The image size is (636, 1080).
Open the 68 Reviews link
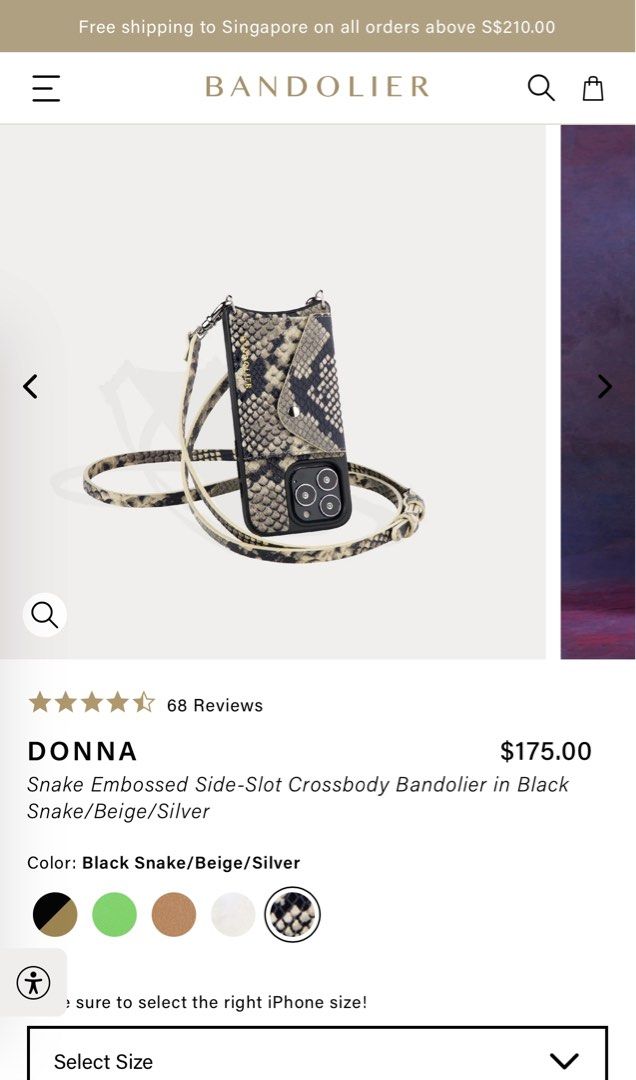coord(214,705)
